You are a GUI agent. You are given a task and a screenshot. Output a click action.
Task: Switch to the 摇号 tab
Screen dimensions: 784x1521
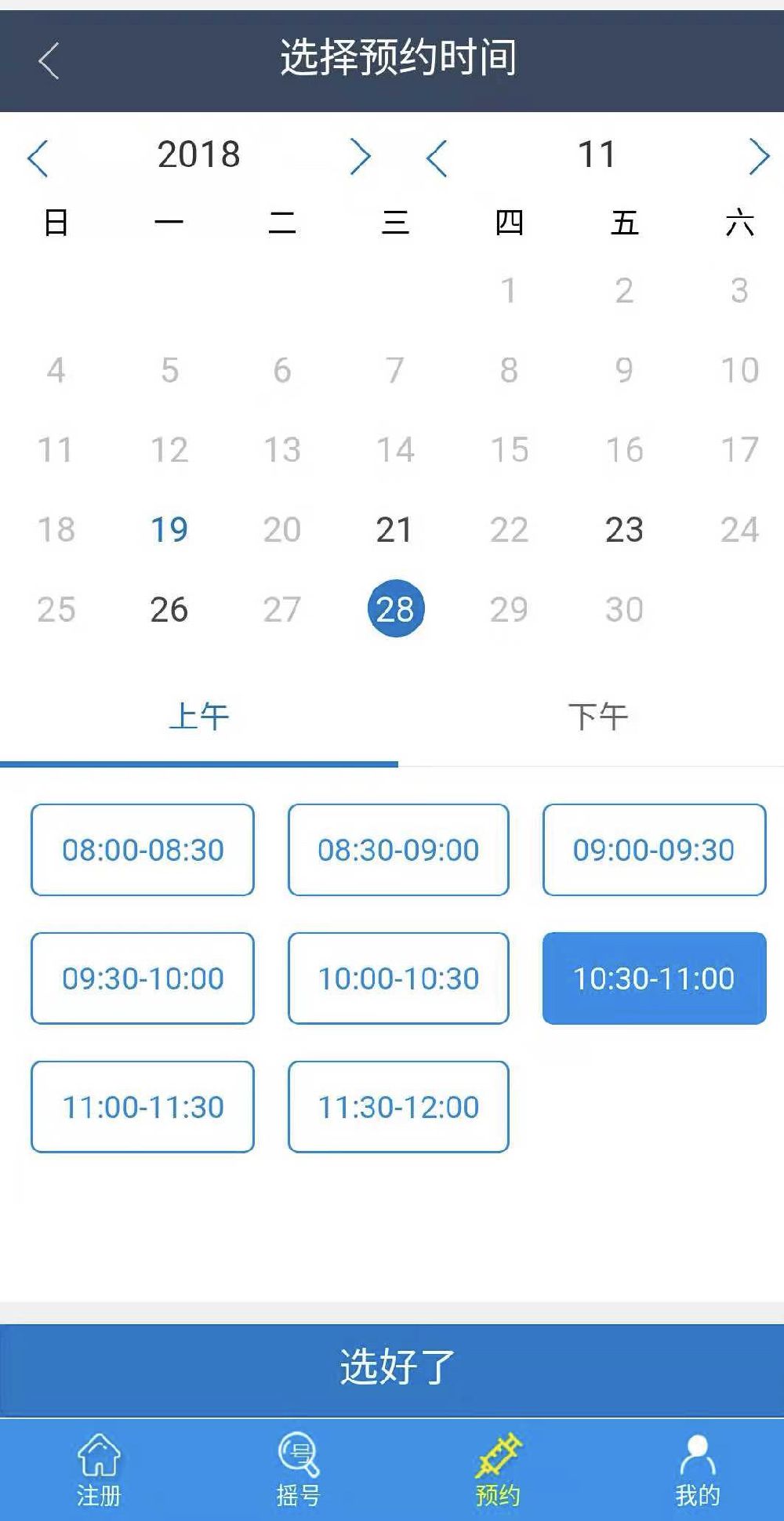coord(298,1470)
